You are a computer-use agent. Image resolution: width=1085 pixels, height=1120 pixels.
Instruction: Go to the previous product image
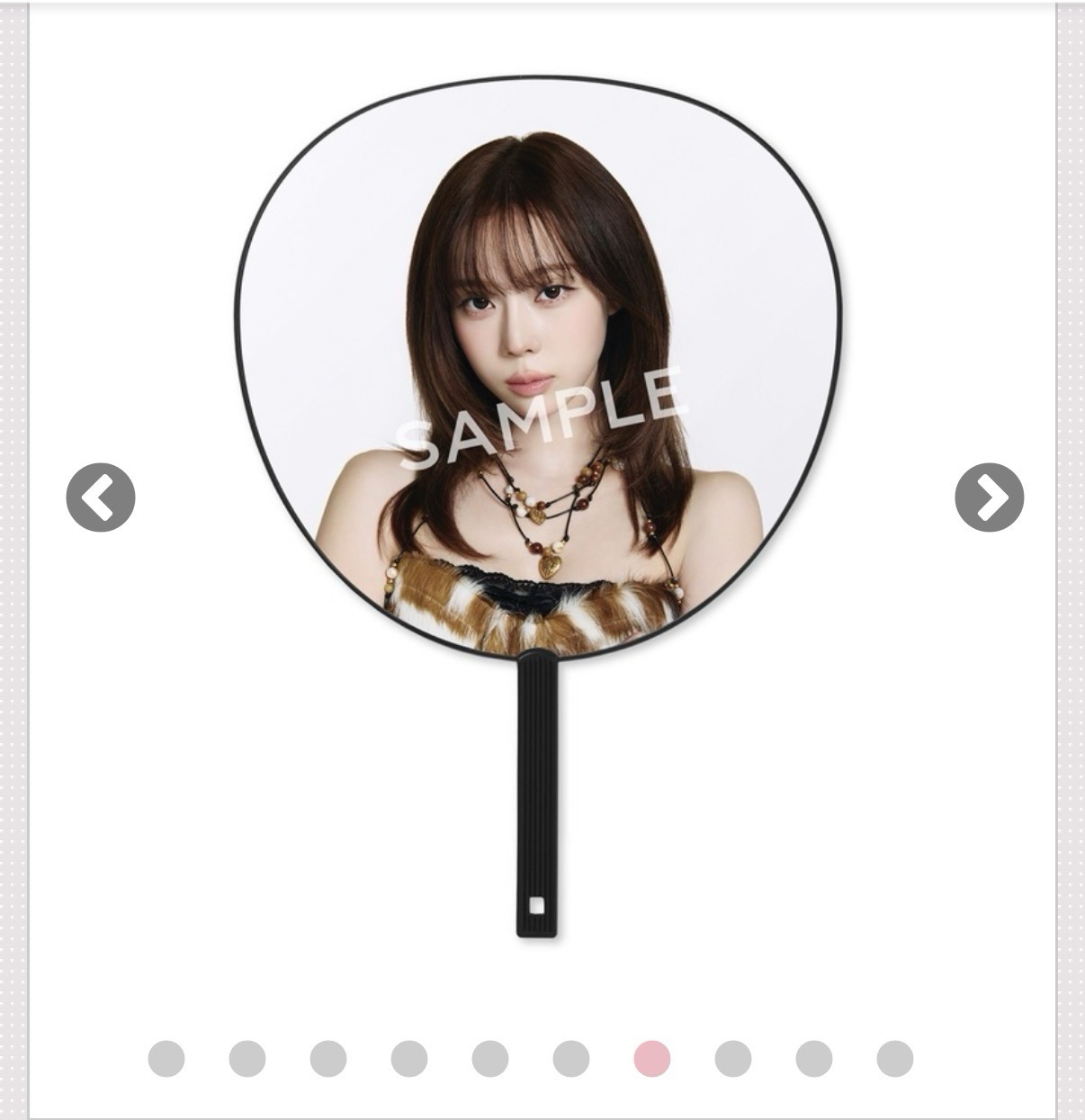101,497
